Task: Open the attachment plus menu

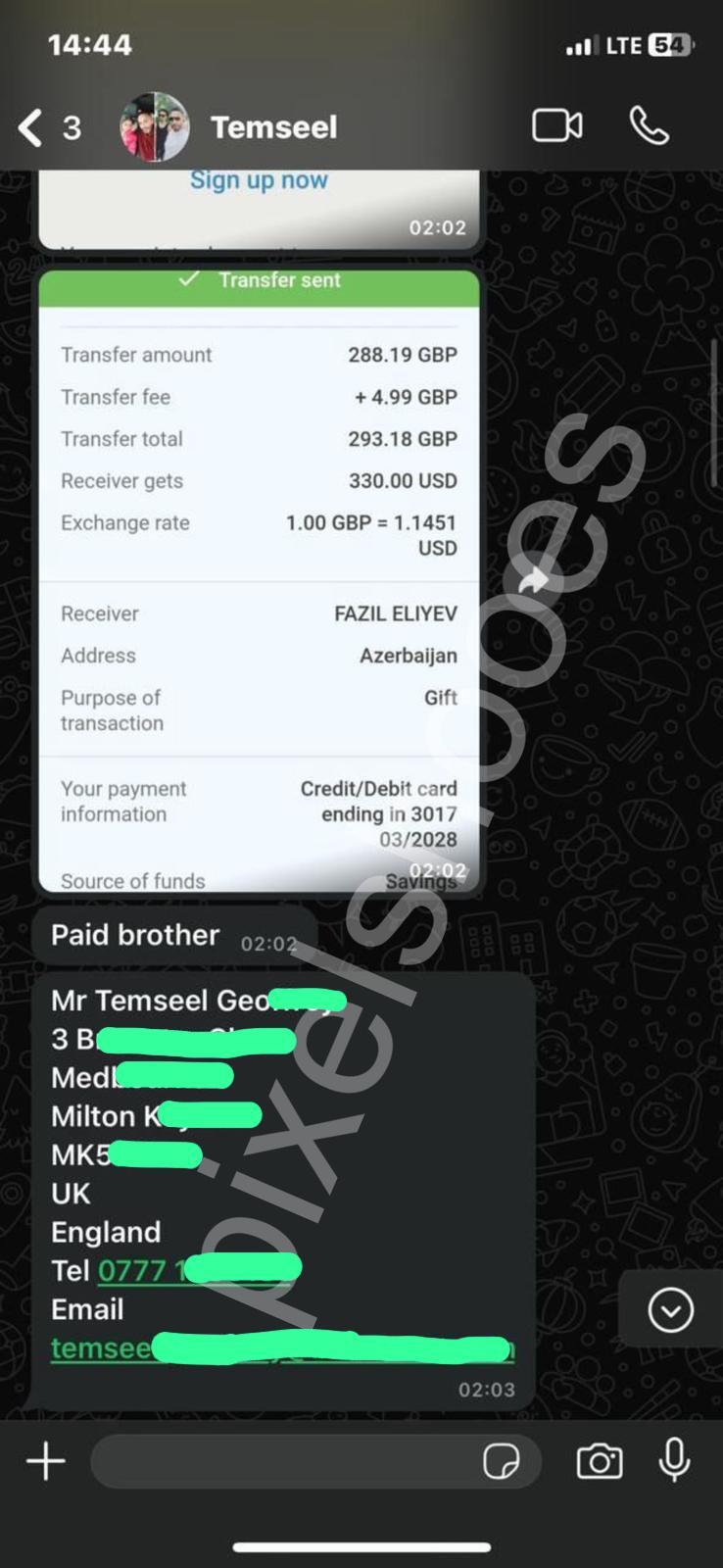Action: coord(45,1461)
